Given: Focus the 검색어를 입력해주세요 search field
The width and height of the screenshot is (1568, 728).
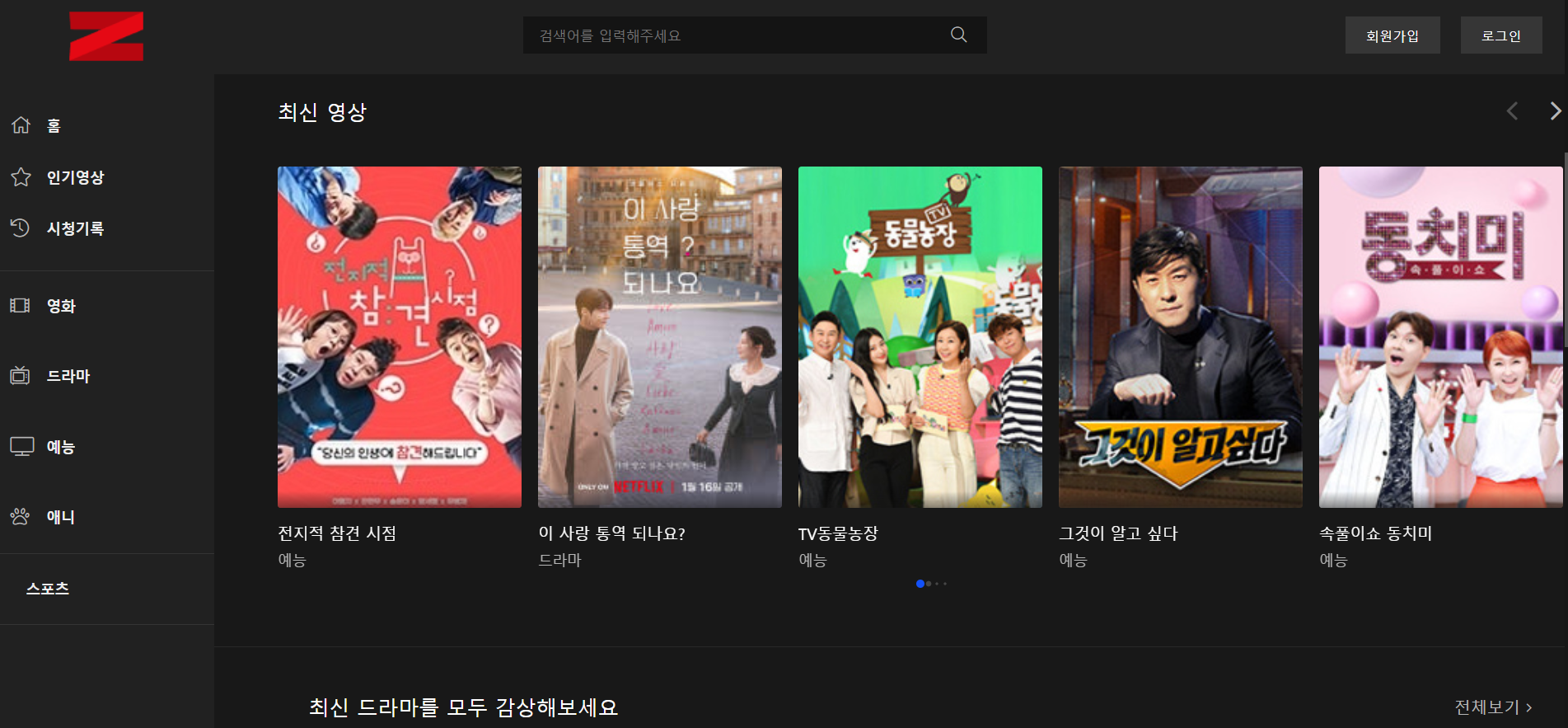Looking at the screenshot, I should (733, 35).
